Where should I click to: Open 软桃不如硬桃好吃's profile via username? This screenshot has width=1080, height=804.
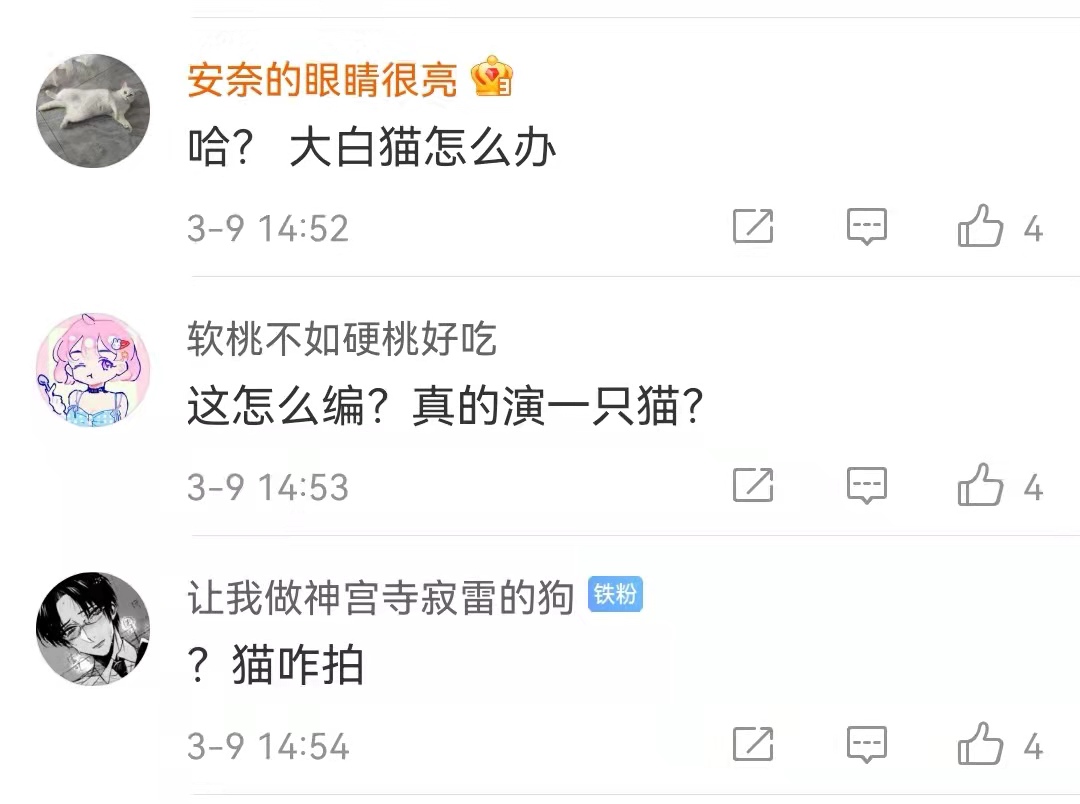coord(342,341)
